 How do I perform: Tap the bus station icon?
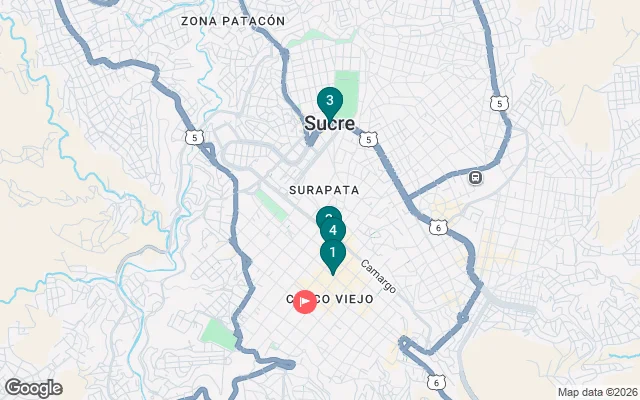(x=475, y=178)
